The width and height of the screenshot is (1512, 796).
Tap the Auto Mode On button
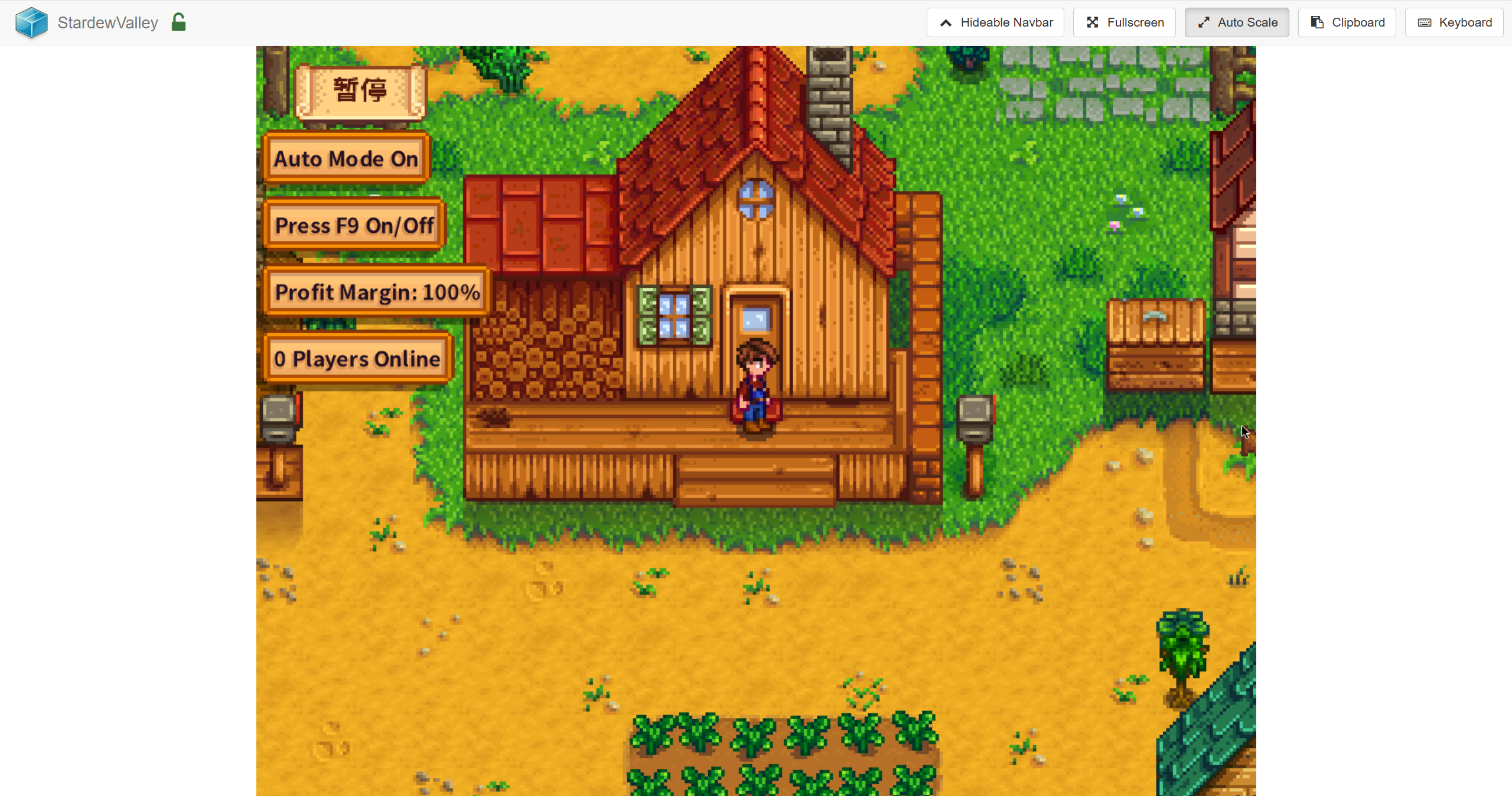tap(346, 158)
